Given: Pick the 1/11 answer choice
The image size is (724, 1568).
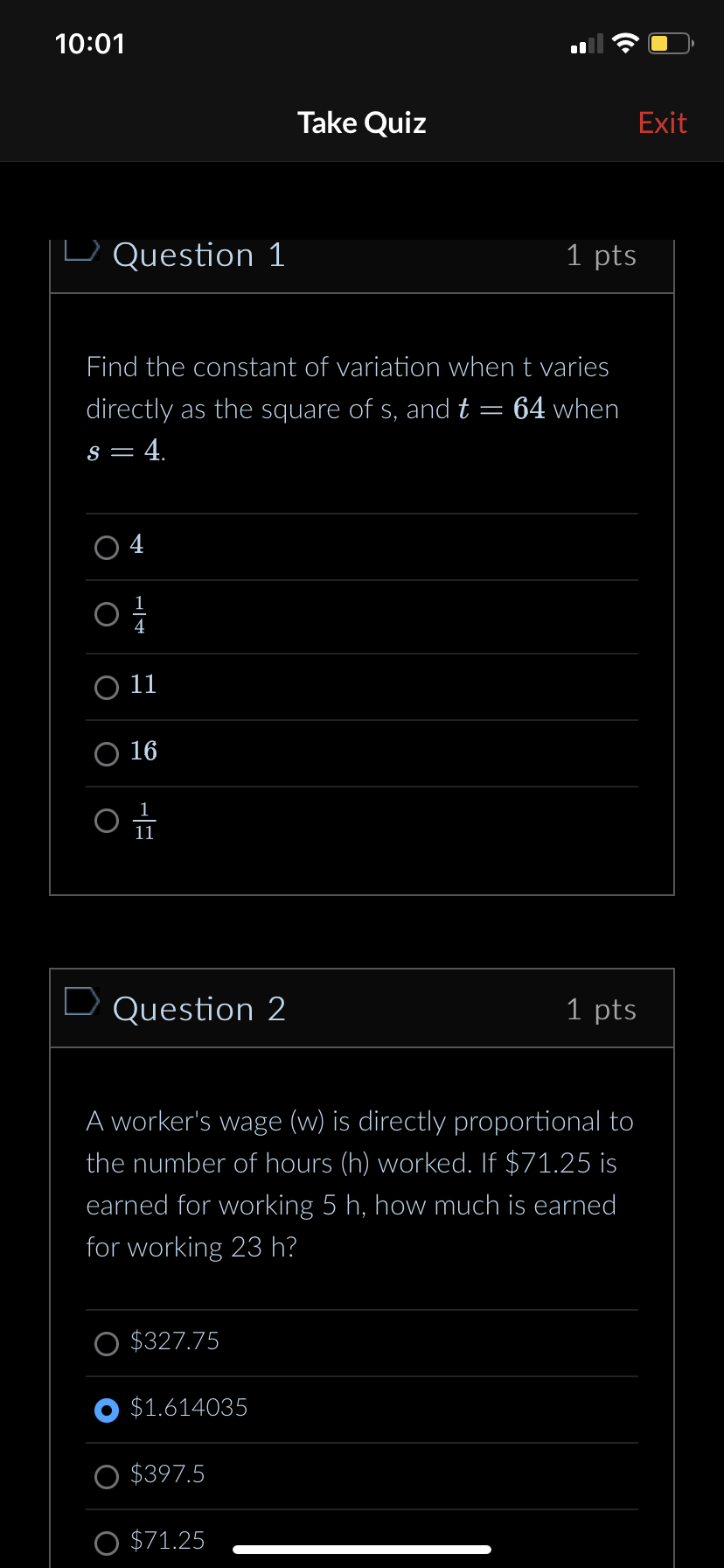Looking at the screenshot, I should pyautogui.click(x=106, y=821).
